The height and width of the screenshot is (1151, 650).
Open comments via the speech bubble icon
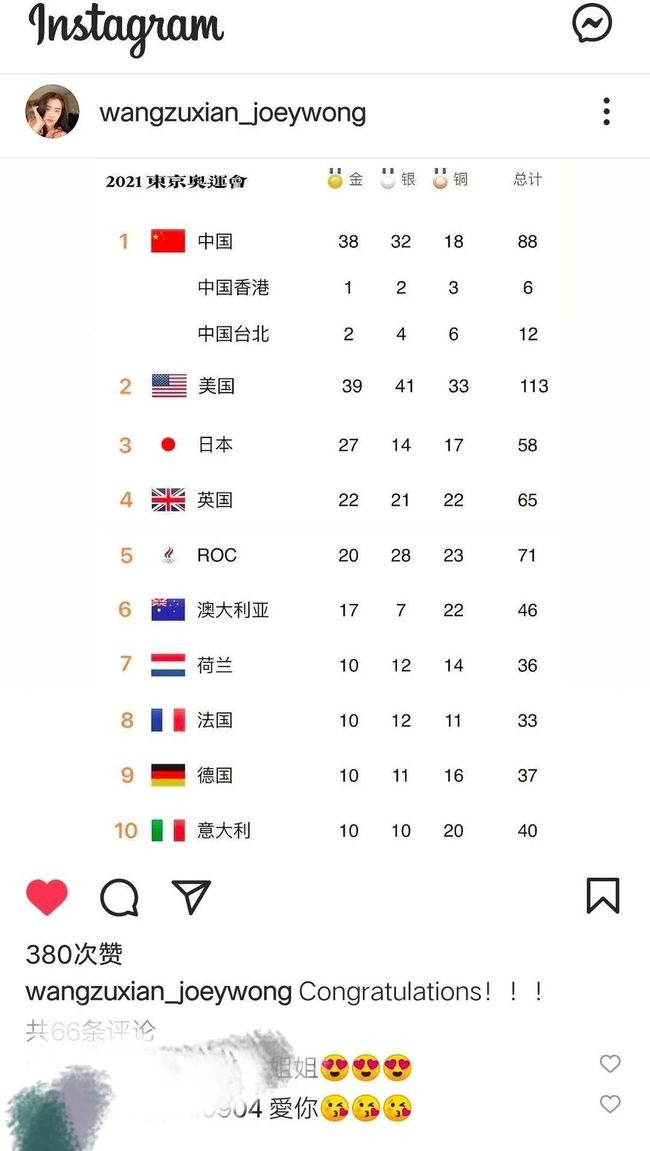point(119,897)
